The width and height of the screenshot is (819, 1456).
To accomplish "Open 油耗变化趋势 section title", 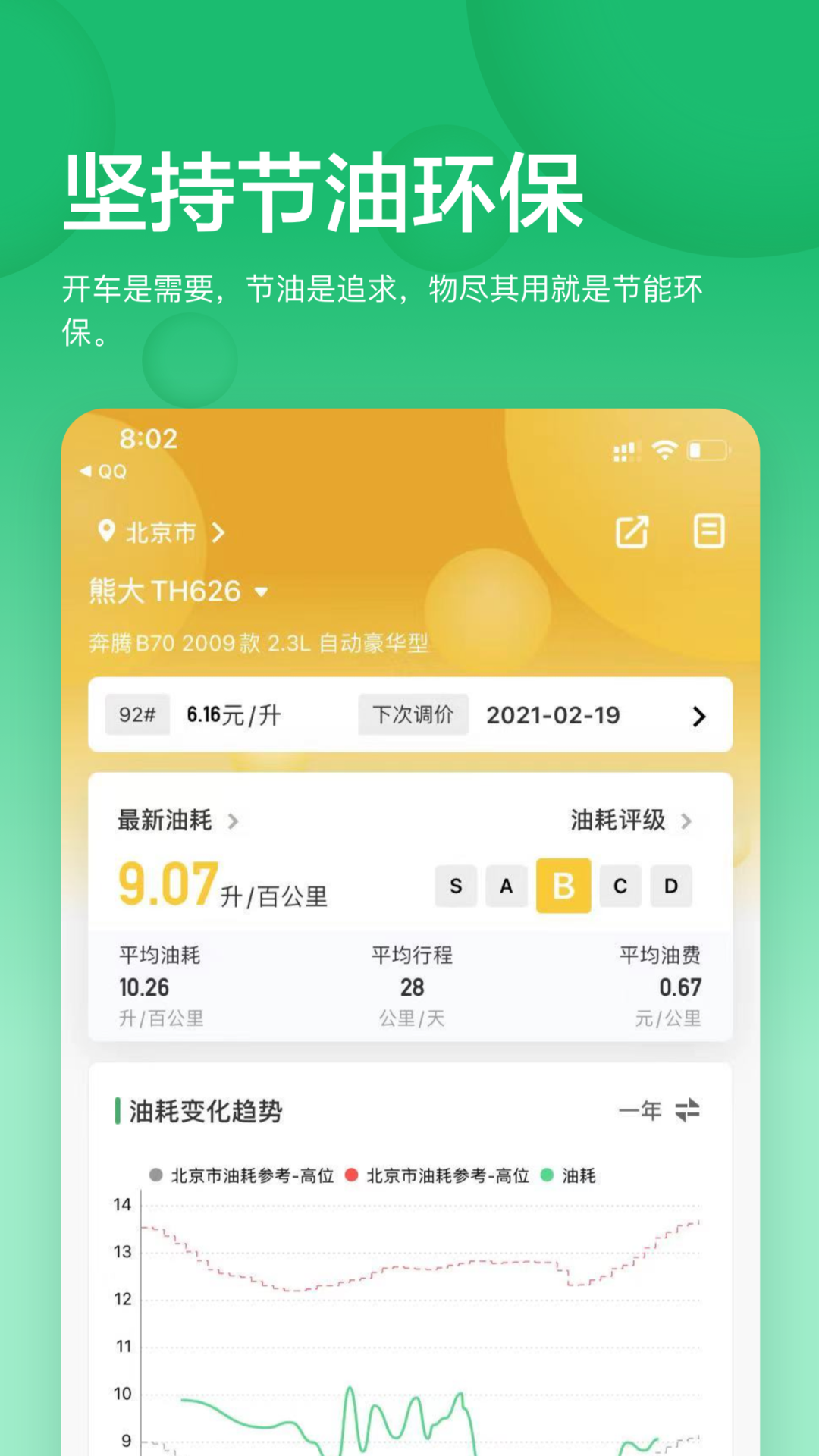I will [x=205, y=1111].
